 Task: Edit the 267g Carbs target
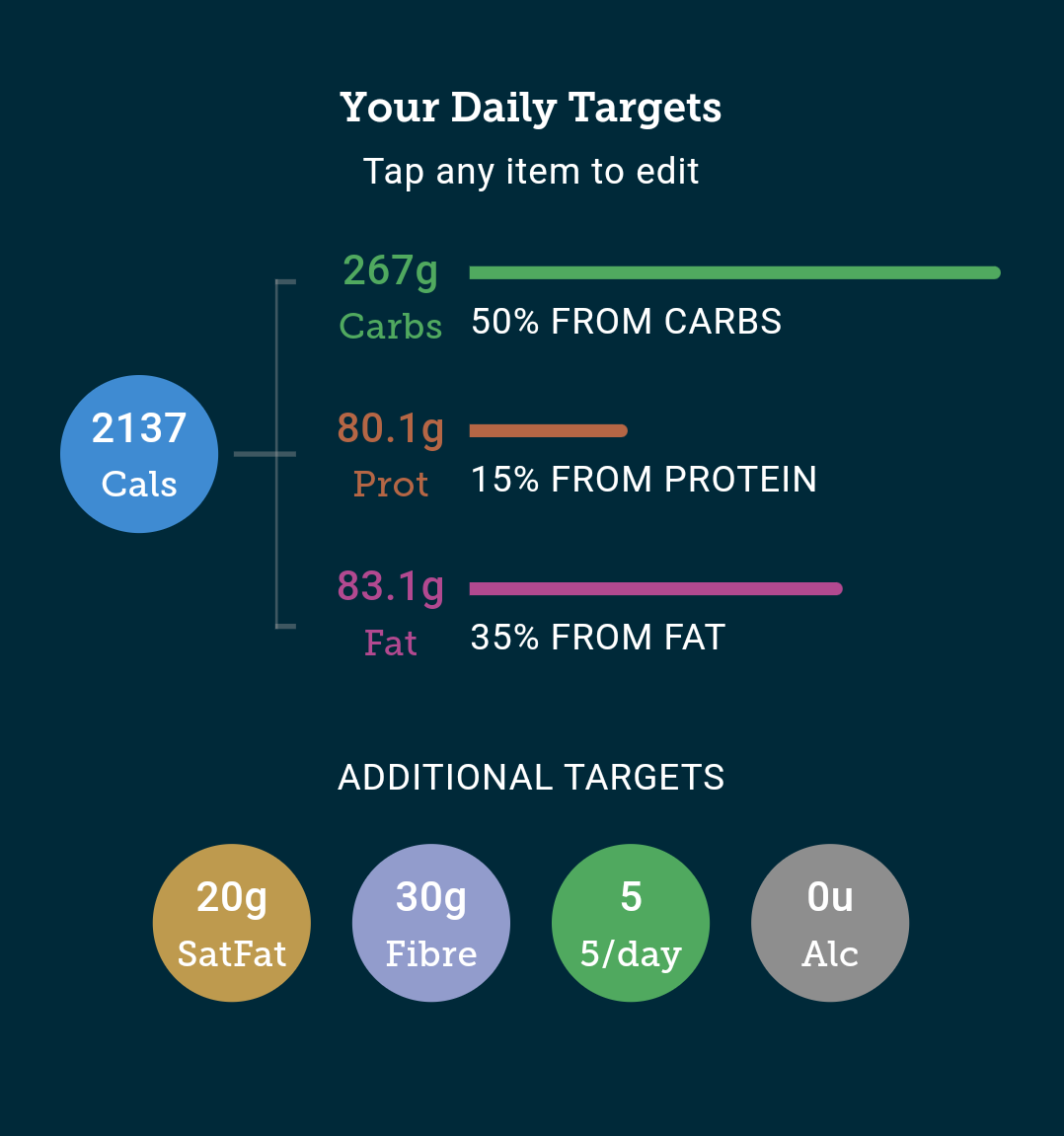[391, 296]
